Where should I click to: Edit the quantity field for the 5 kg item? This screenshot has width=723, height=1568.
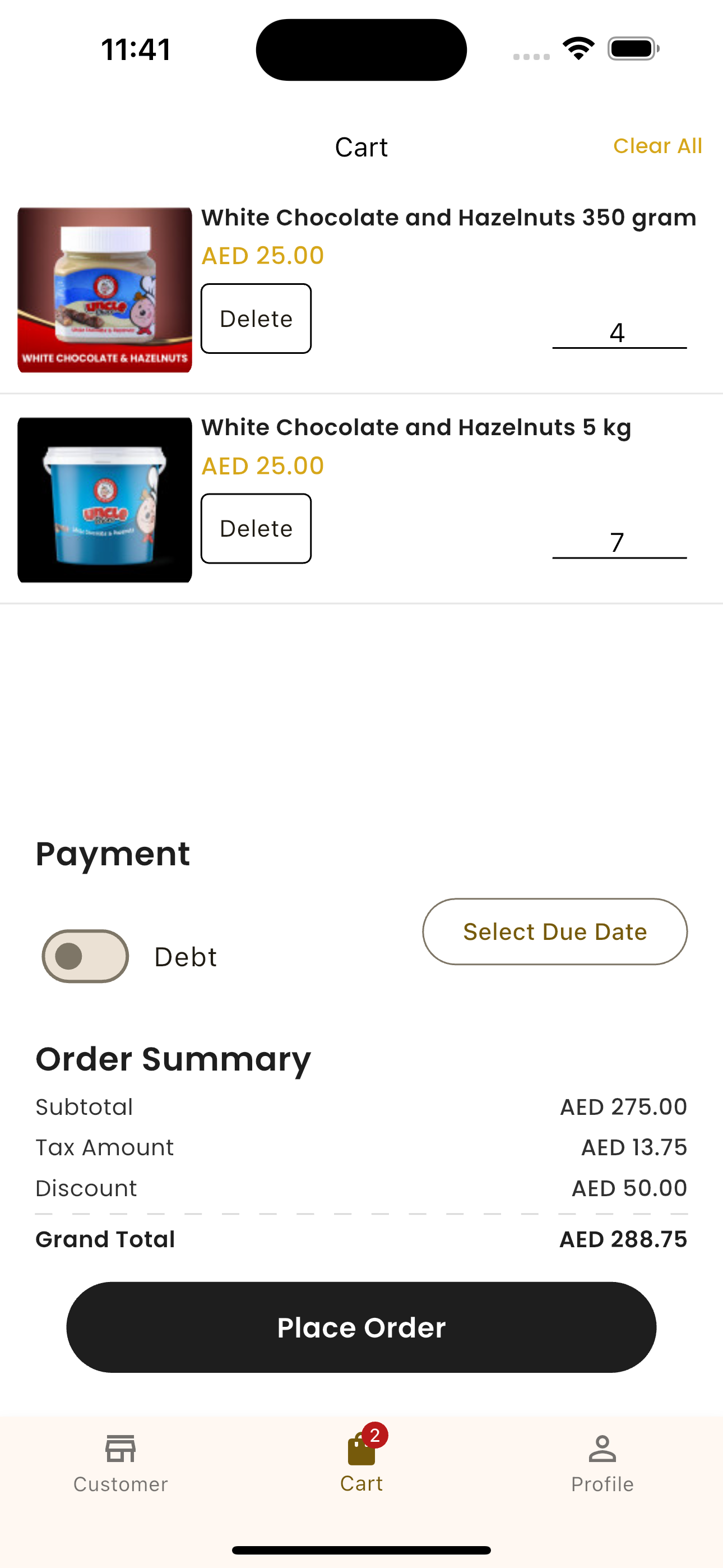coord(619,542)
